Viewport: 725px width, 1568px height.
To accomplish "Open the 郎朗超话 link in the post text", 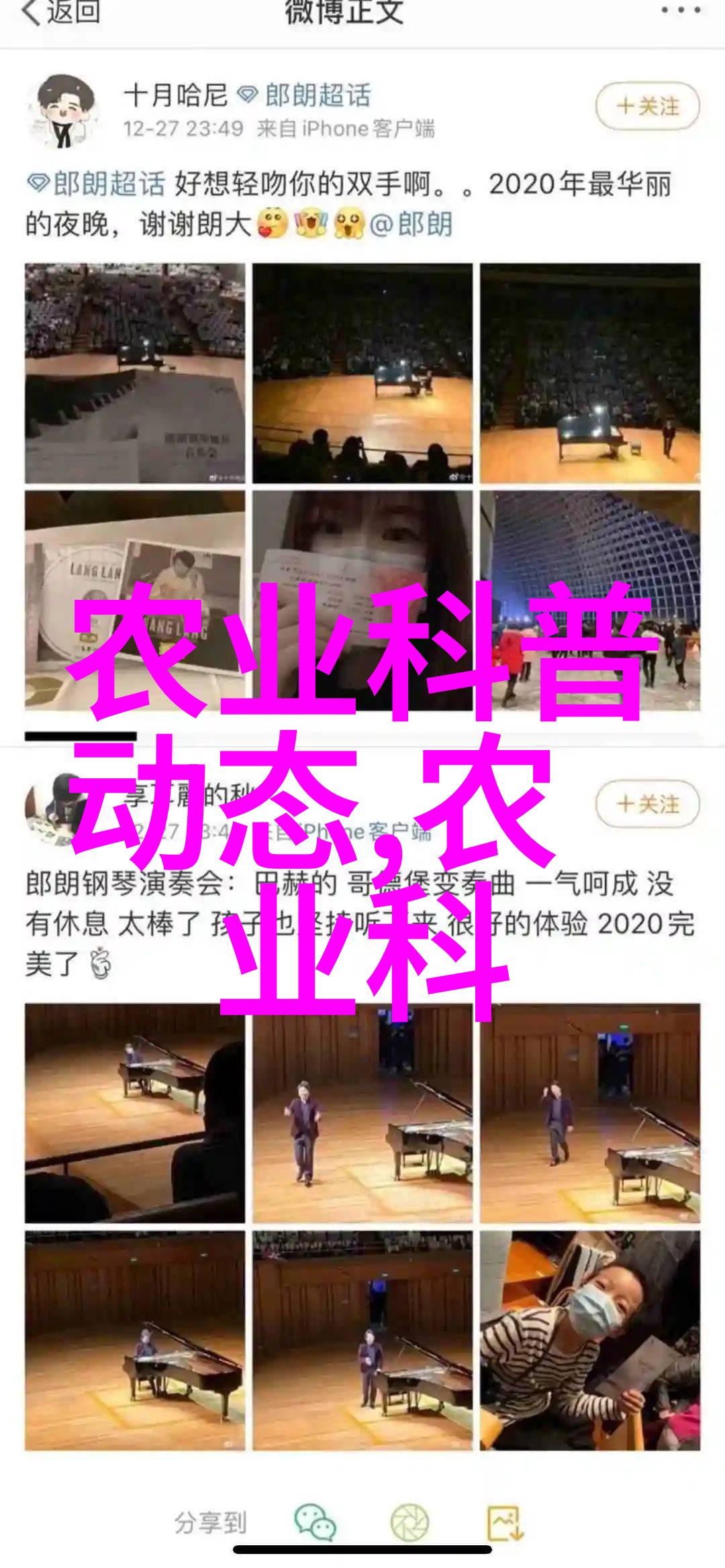I will [x=96, y=184].
